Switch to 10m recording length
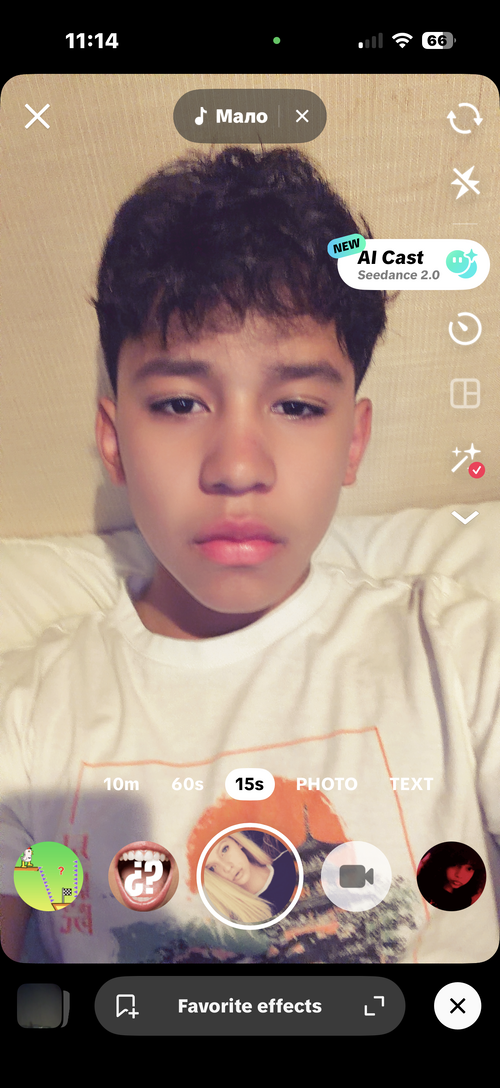 [x=121, y=784]
